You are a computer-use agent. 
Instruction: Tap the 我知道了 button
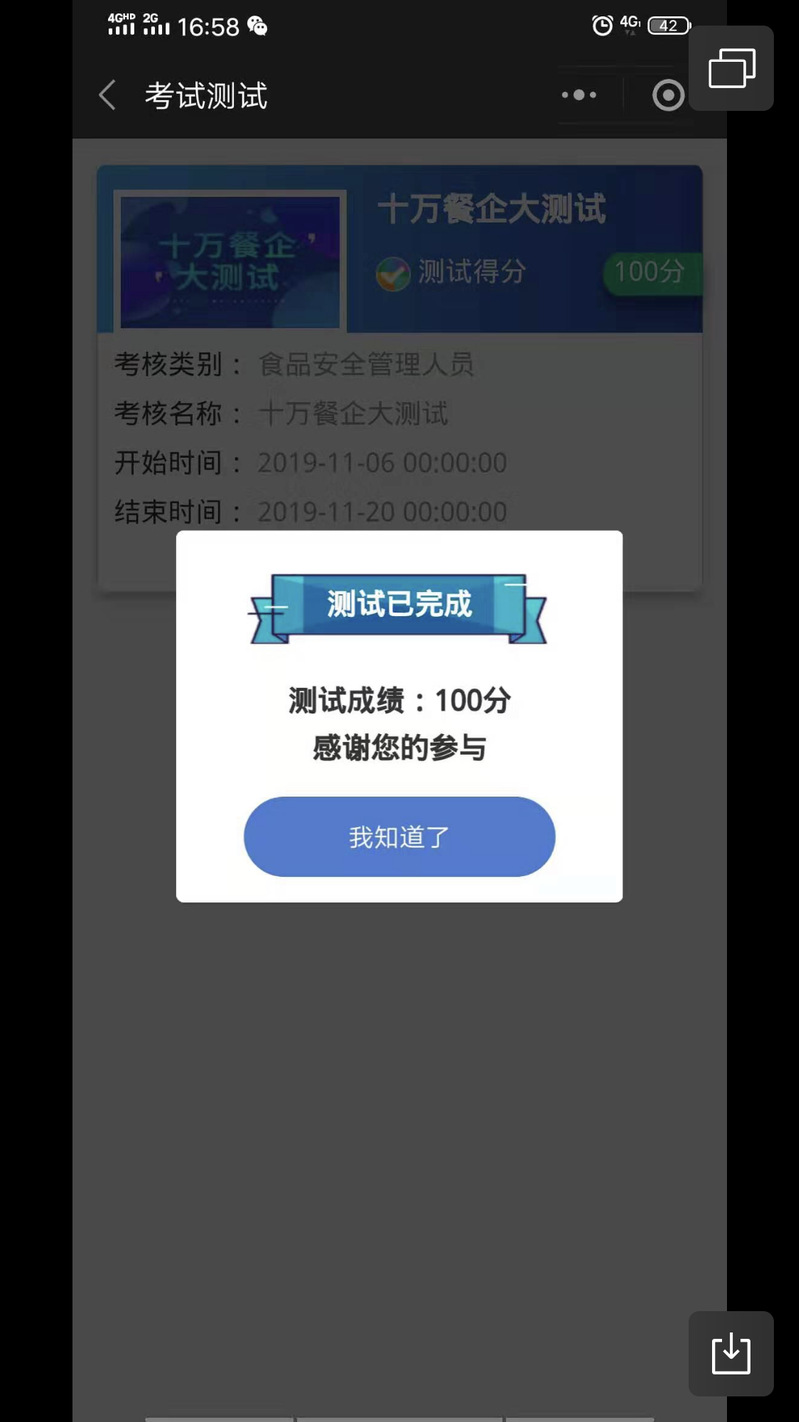coord(399,837)
